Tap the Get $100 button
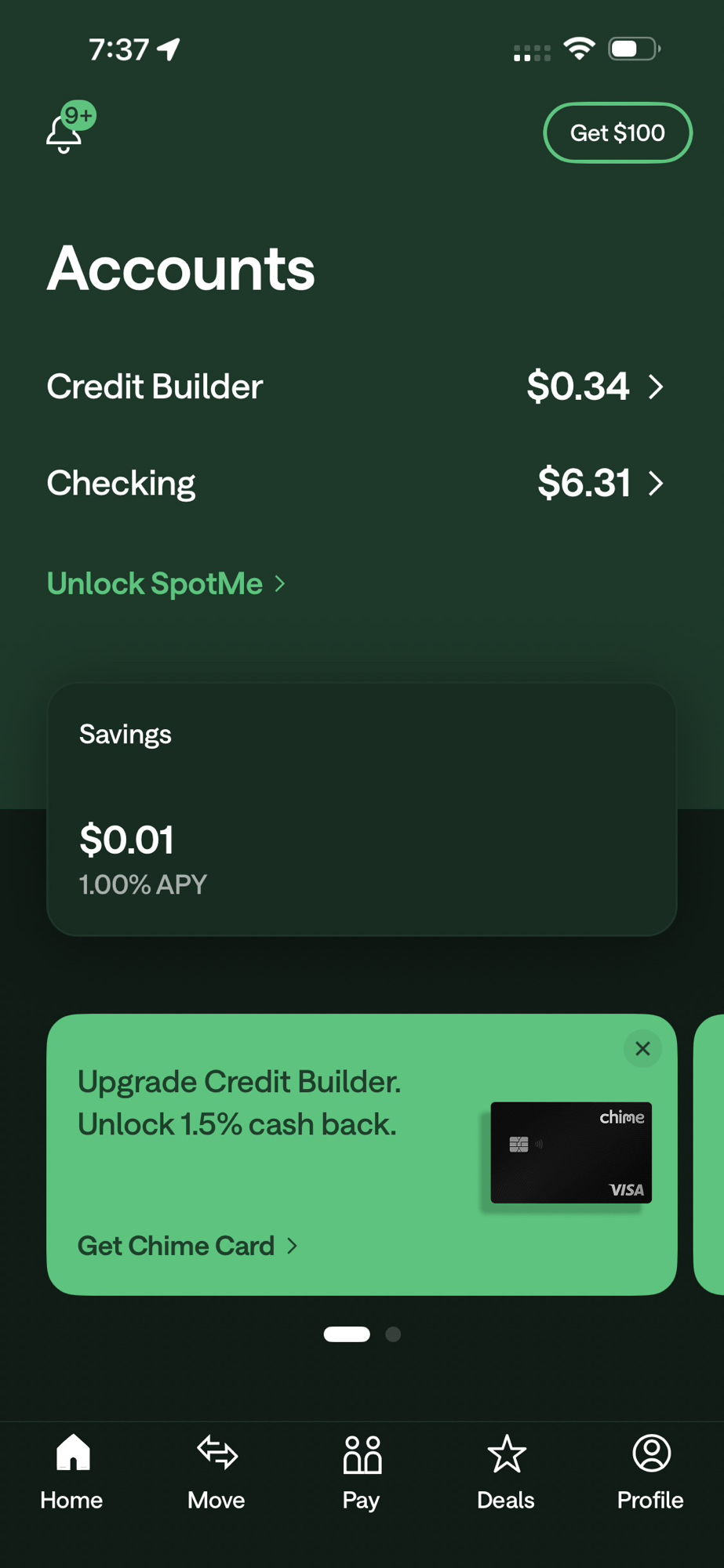Image resolution: width=724 pixels, height=1568 pixels. point(617,133)
